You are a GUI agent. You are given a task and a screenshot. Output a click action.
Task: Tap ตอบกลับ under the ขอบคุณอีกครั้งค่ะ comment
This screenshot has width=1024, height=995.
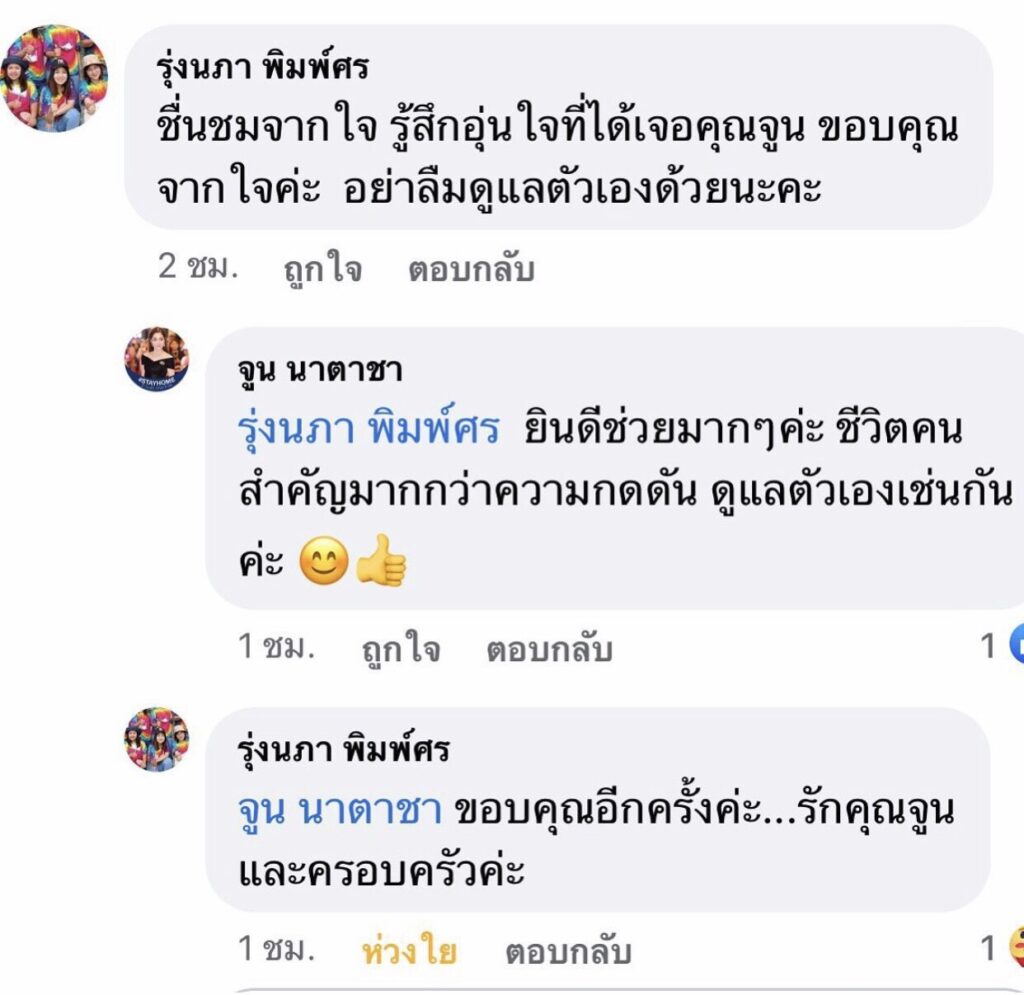[x=567, y=950]
